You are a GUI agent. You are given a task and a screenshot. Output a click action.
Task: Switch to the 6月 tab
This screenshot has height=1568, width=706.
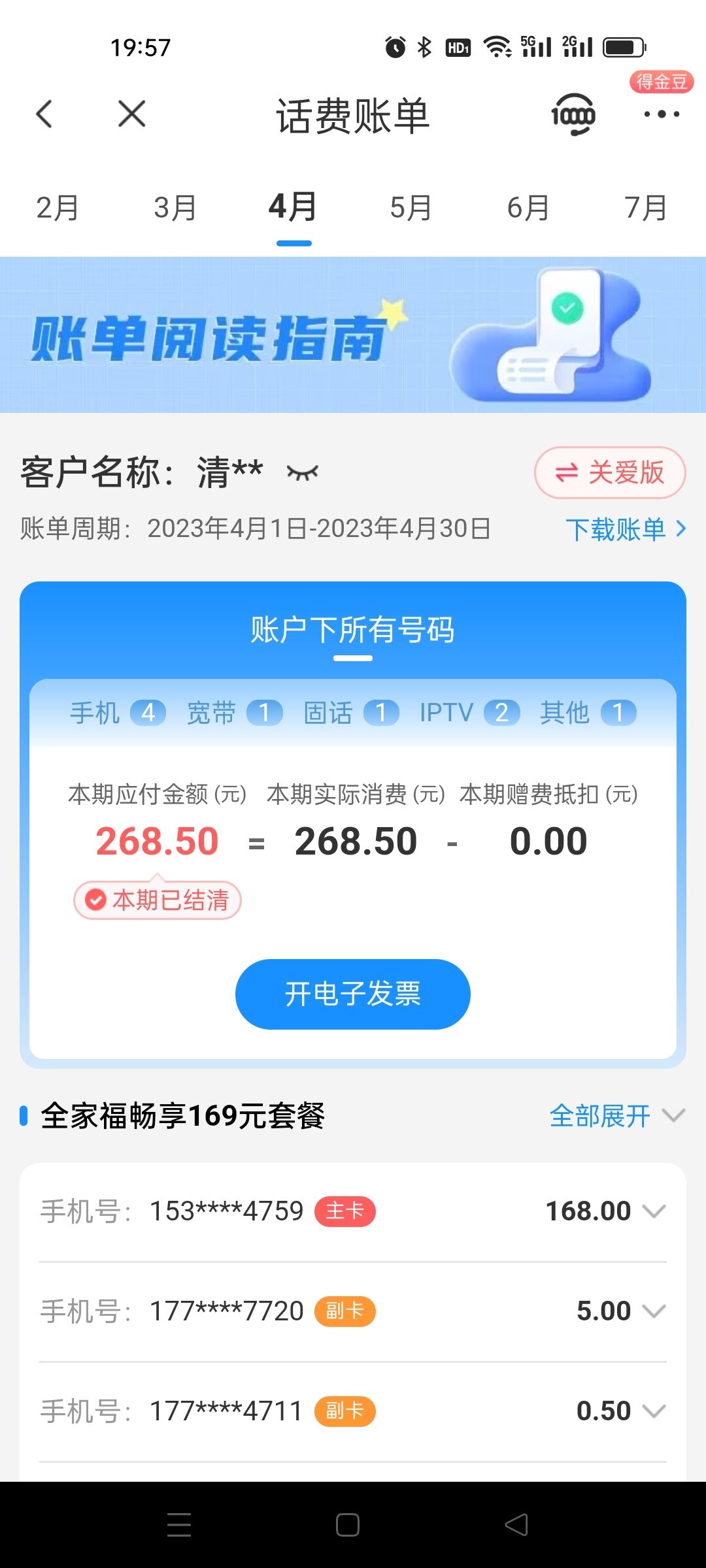pyautogui.click(x=528, y=208)
